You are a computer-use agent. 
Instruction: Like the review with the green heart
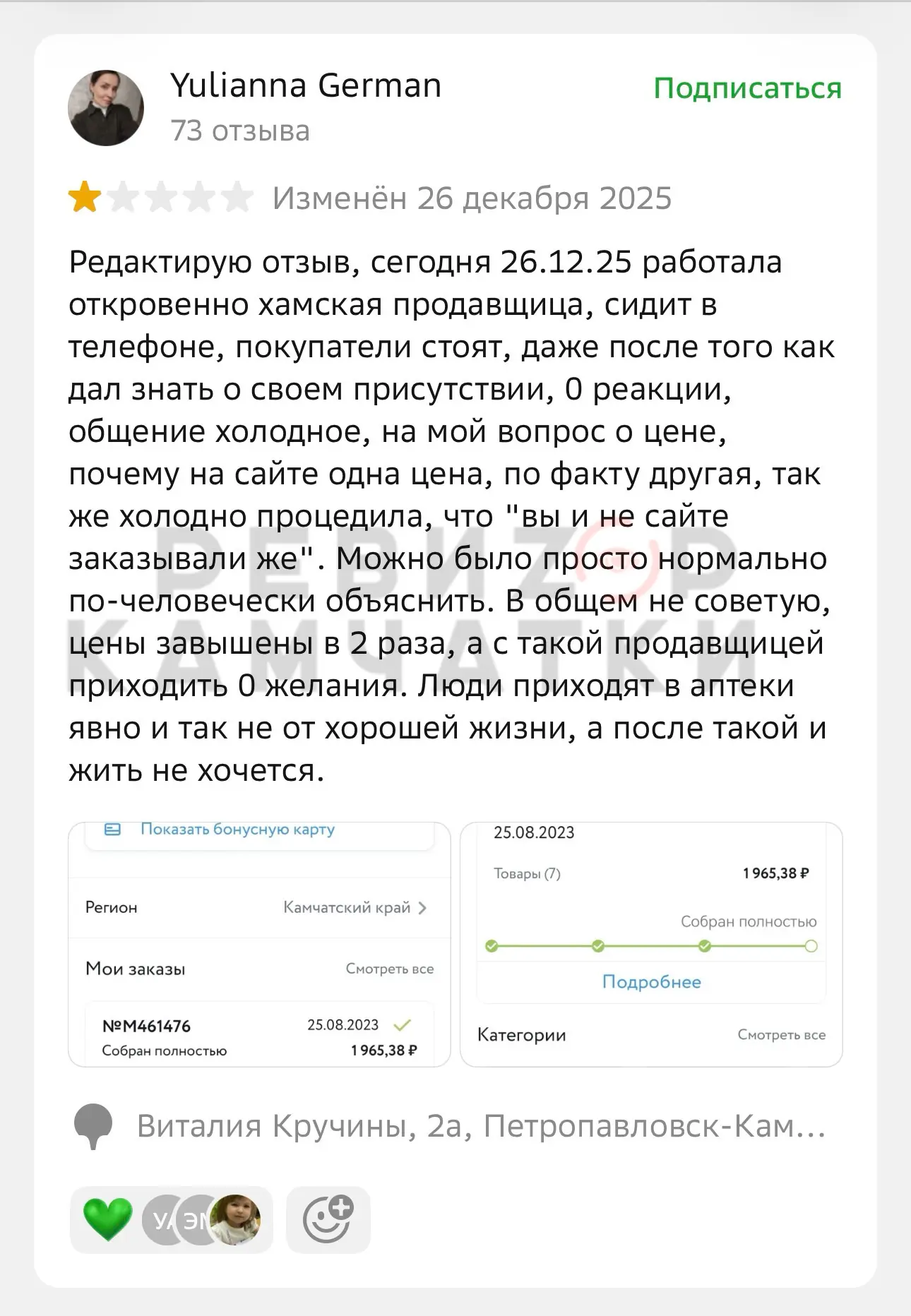pos(108,1219)
